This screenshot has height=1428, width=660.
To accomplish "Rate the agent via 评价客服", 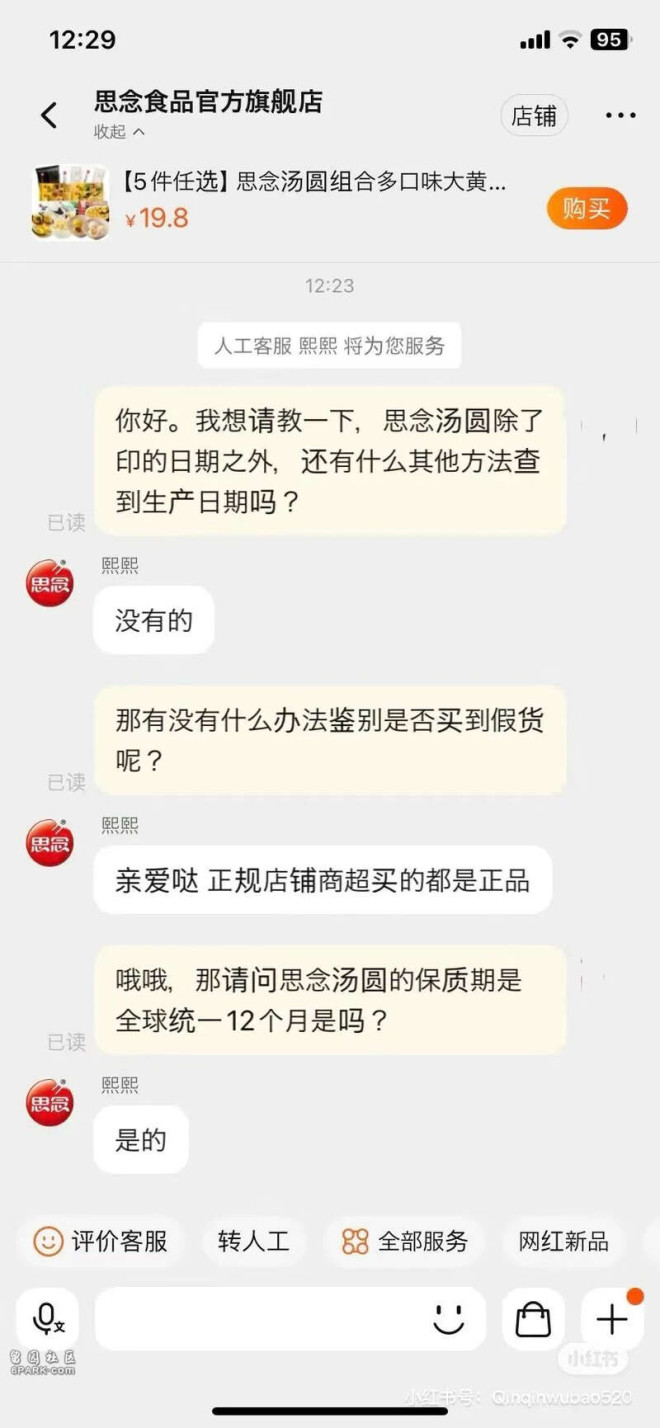I will tap(100, 1241).
